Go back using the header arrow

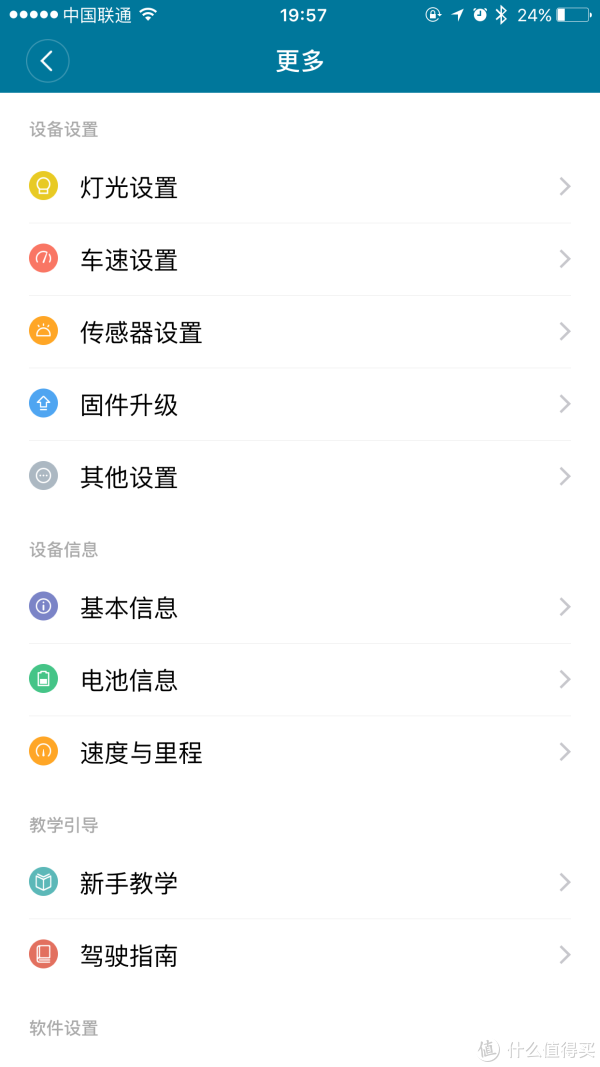click(x=48, y=61)
